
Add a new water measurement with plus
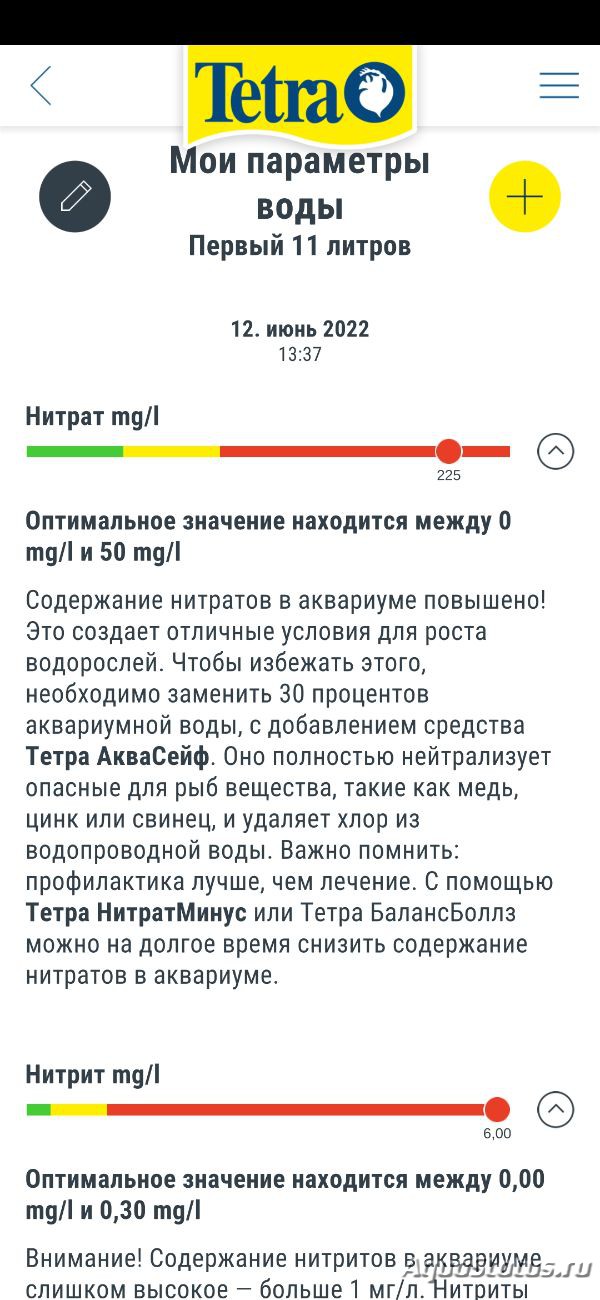(x=524, y=197)
